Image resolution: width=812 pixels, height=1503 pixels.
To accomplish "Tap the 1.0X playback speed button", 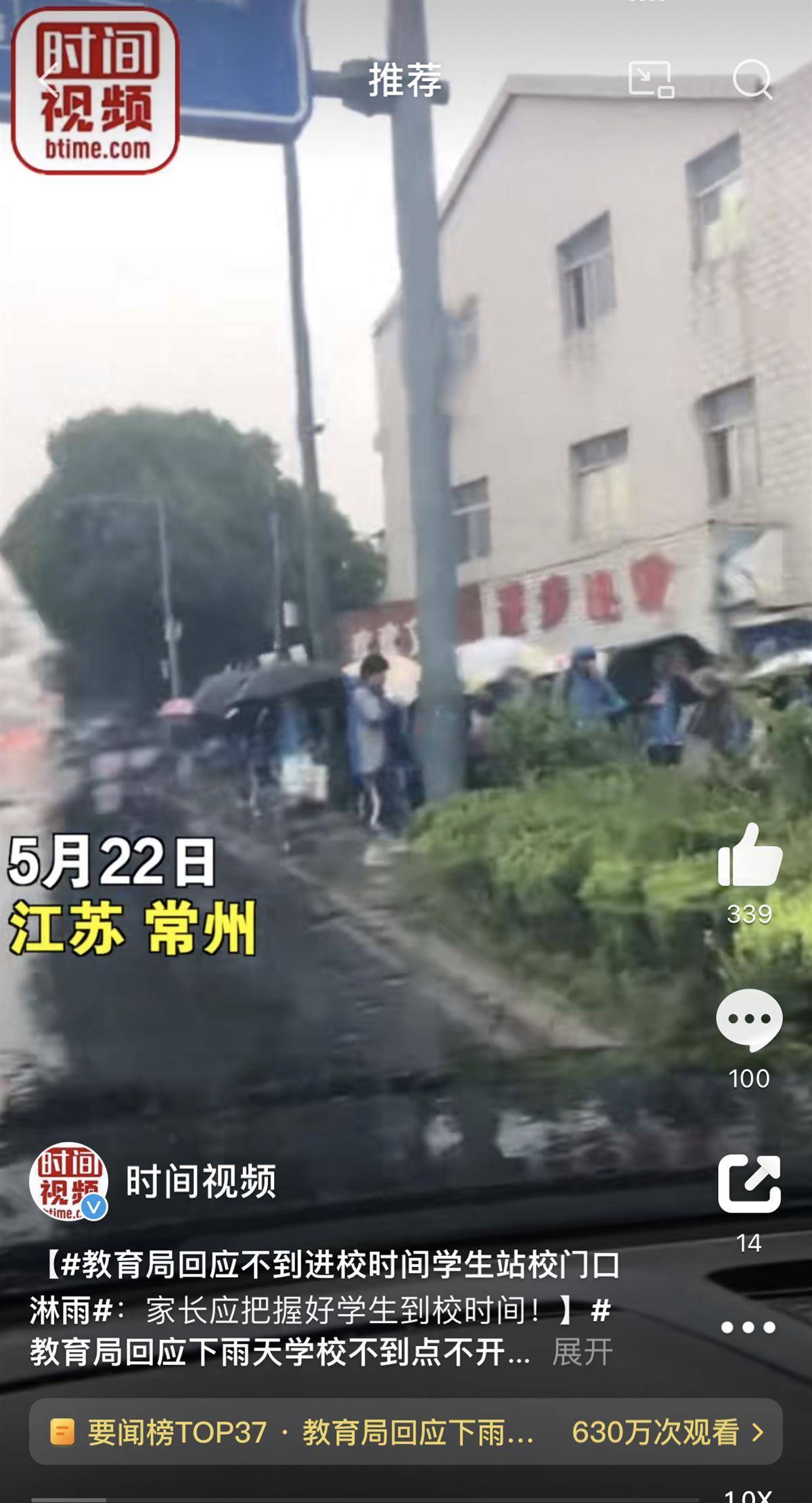I will tap(748, 1494).
